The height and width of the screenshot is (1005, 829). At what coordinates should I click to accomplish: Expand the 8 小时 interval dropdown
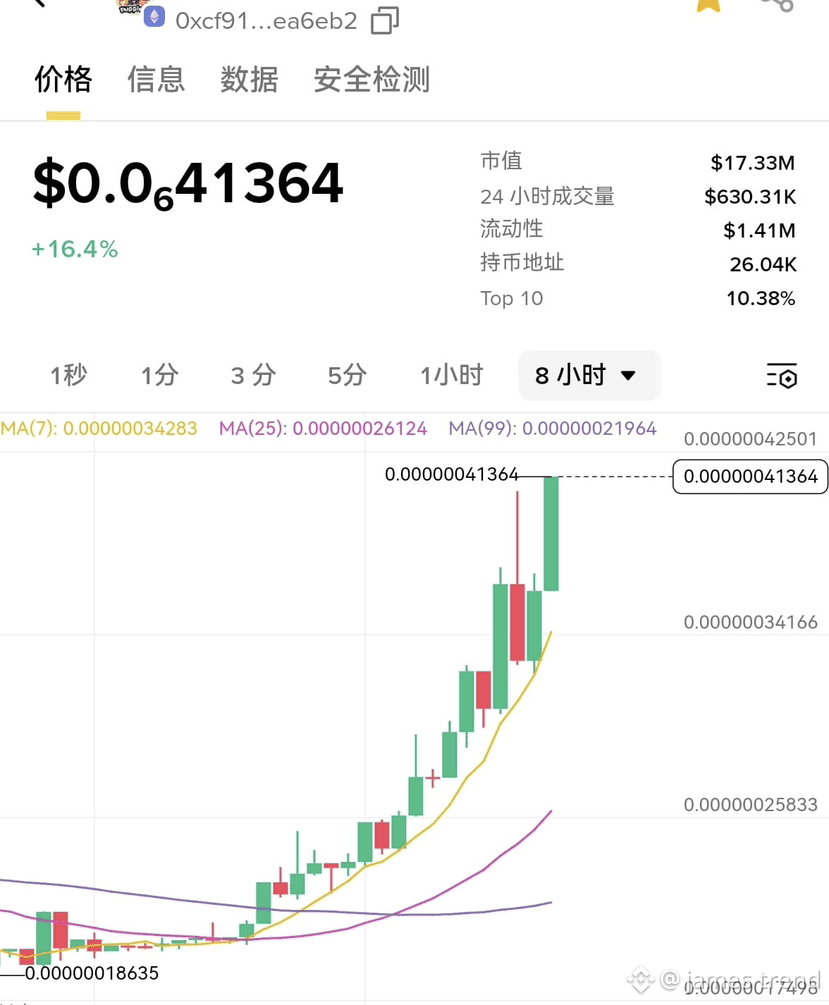pos(588,376)
